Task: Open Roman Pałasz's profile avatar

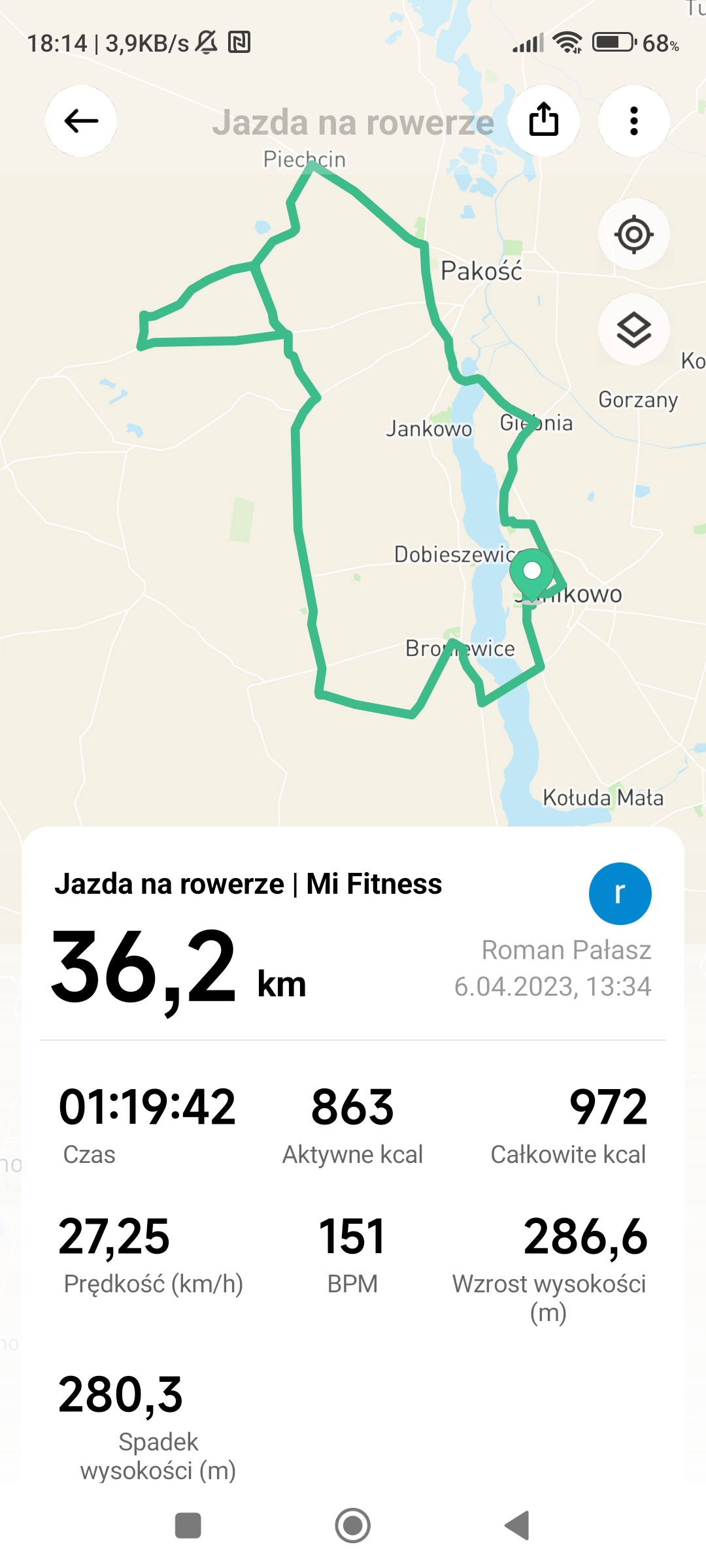Action: pyautogui.click(x=620, y=893)
